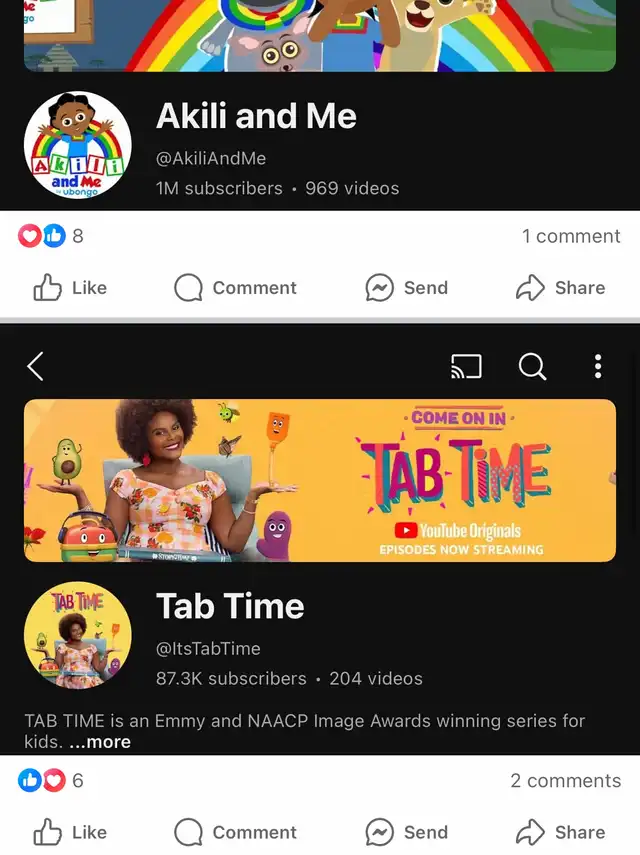Send the Tab Time post via Messenger
Screen dimensions: 640x855
tap(406, 832)
